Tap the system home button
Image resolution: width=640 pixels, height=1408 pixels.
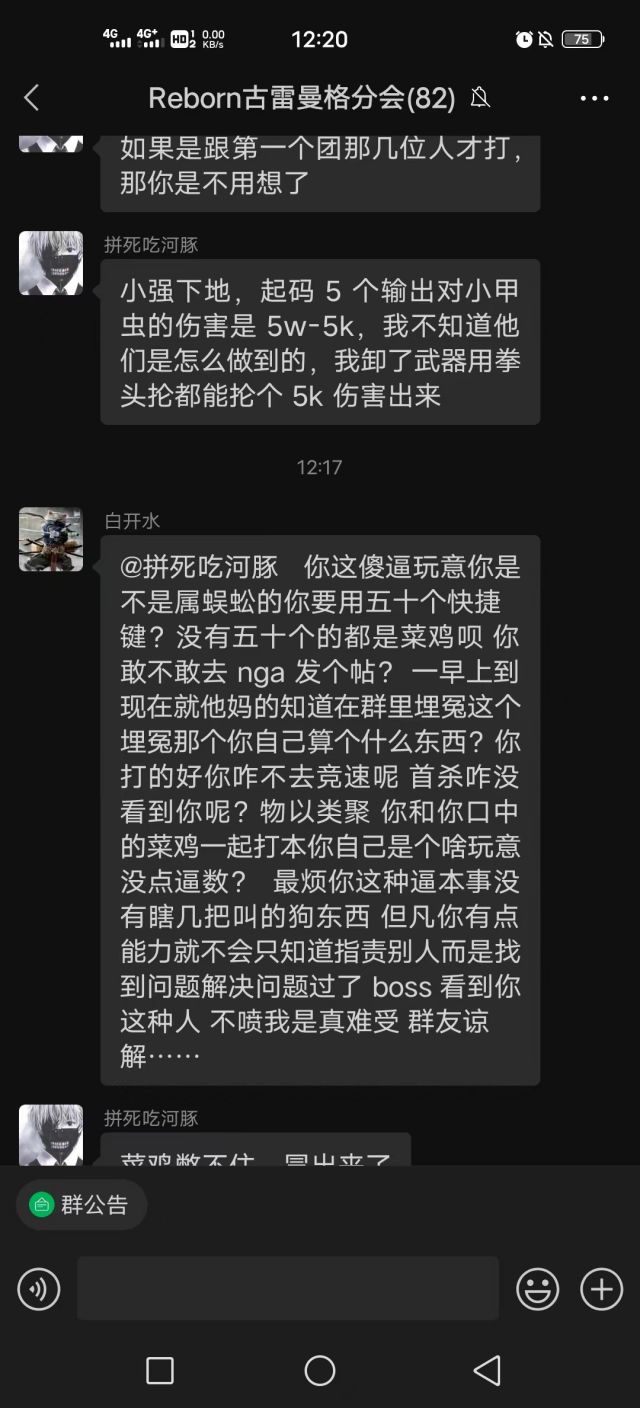tap(320, 1370)
